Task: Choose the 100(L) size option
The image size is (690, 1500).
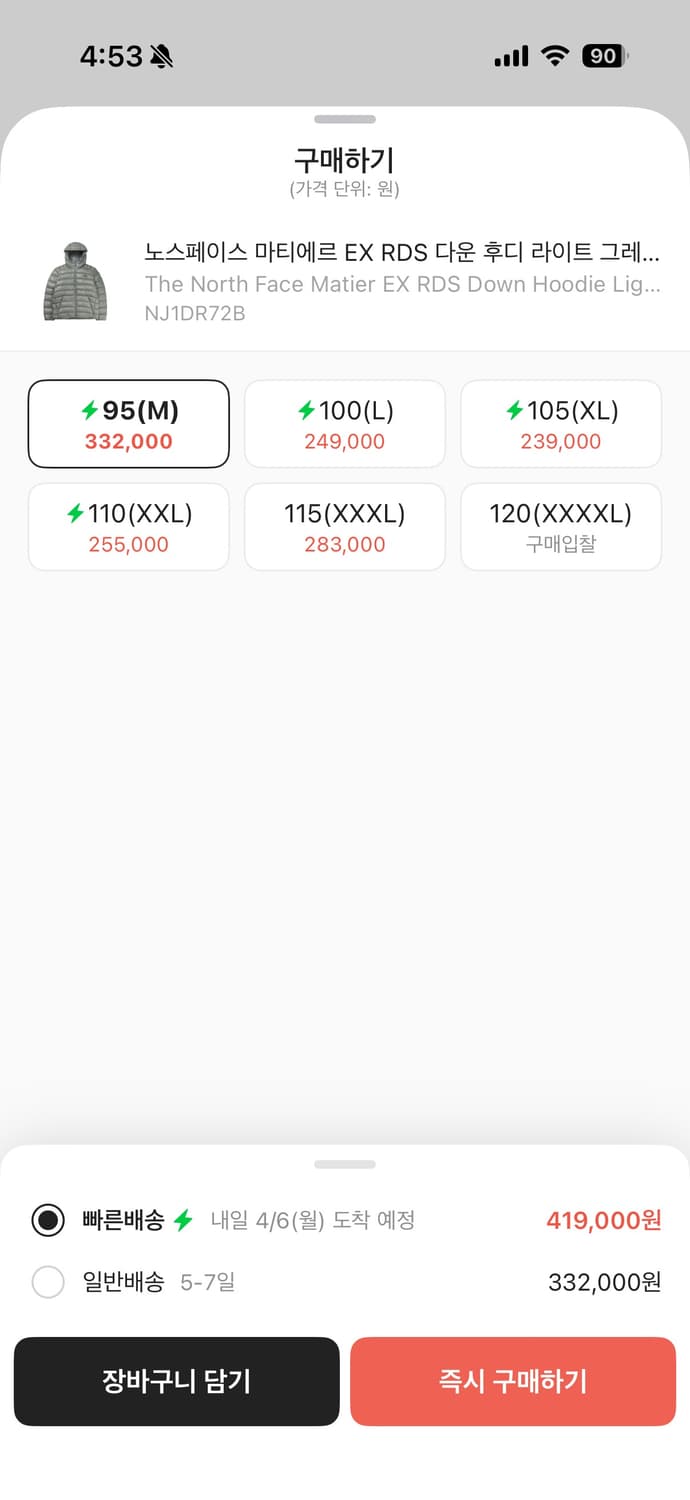Action: pos(345,424)
